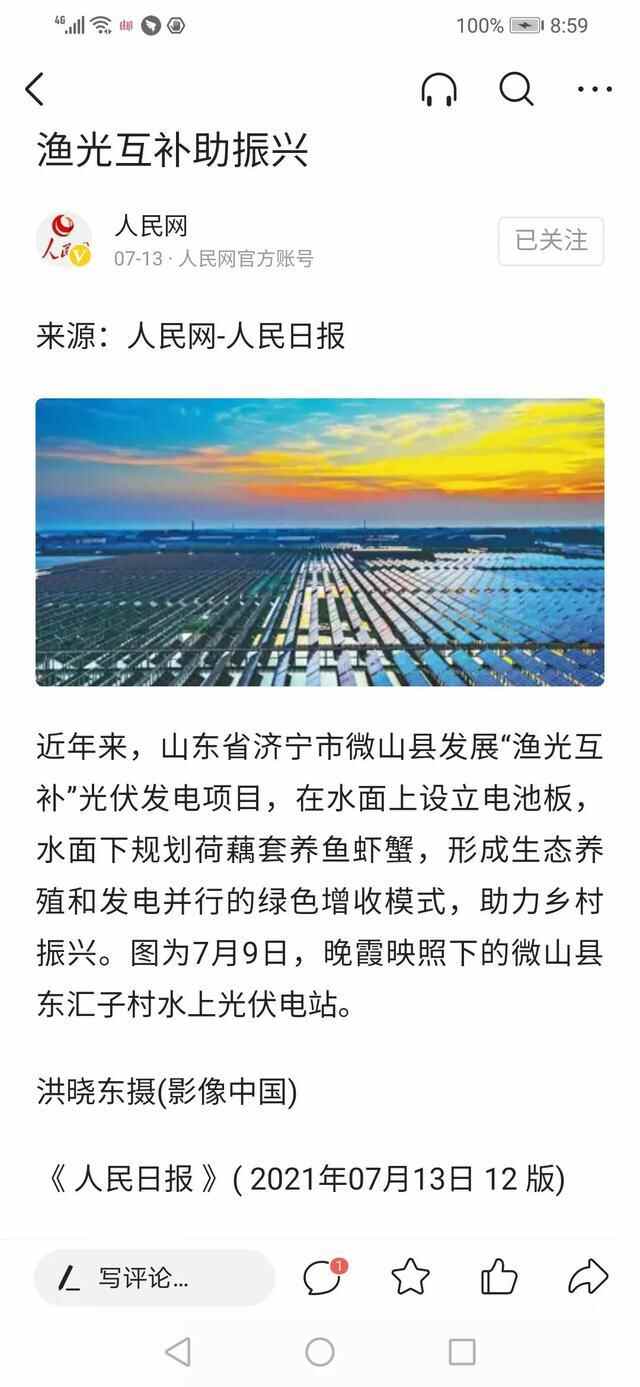The image size is (640, 1387).
Task: Like the article with thumbs-up
Action: (499, 1277)
